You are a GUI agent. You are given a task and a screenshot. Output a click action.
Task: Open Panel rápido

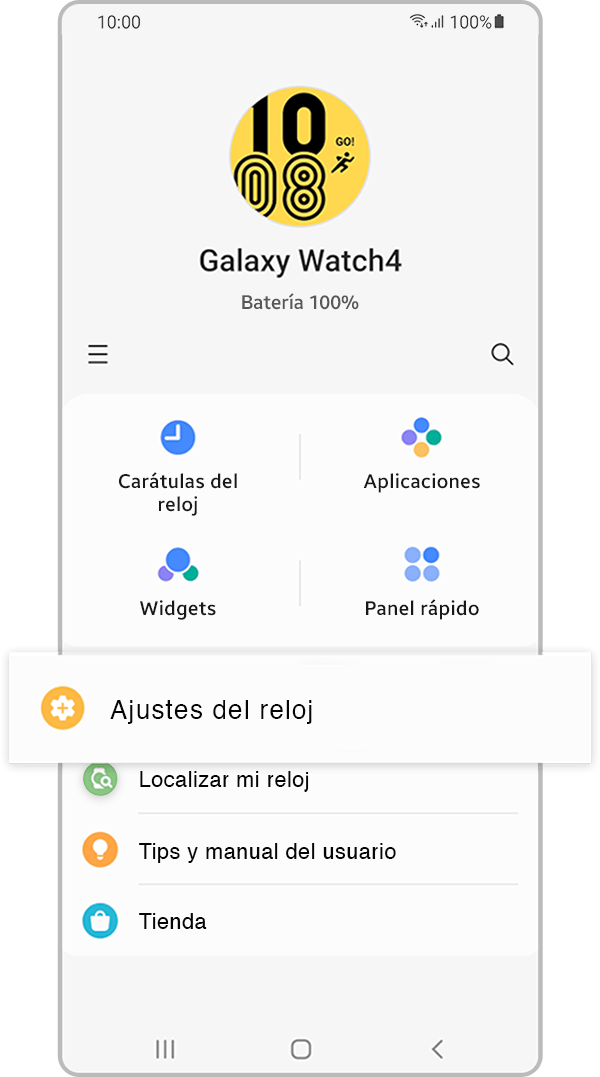click(x=421, y=582)
